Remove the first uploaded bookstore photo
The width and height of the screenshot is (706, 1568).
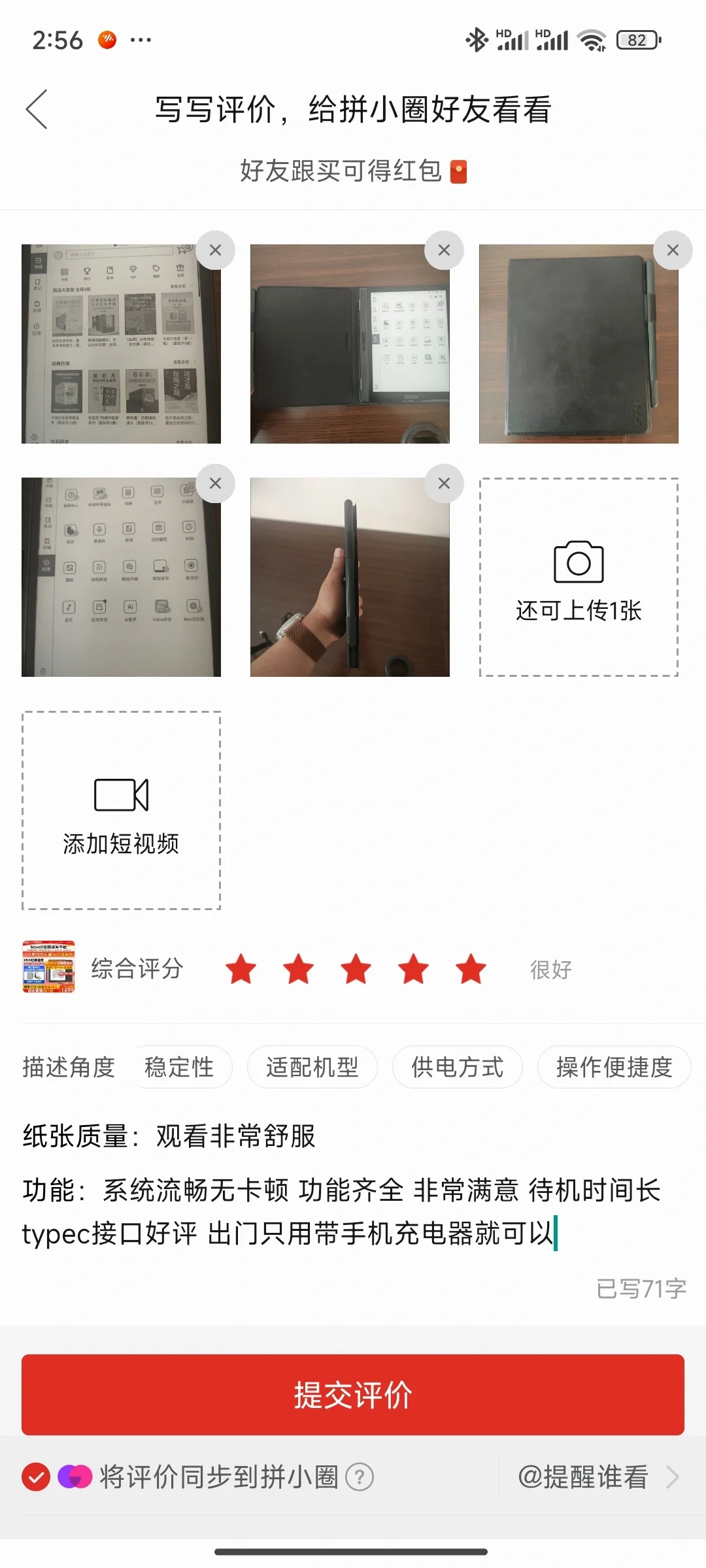(x=215, y=250)
